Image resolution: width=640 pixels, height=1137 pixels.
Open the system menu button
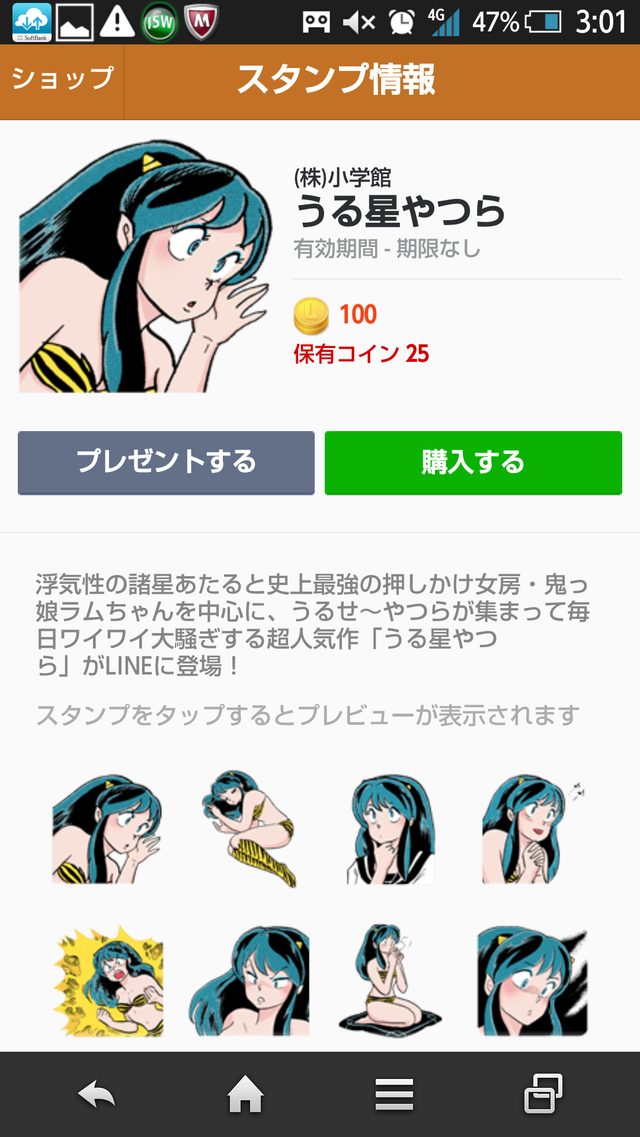point(394,1096)
